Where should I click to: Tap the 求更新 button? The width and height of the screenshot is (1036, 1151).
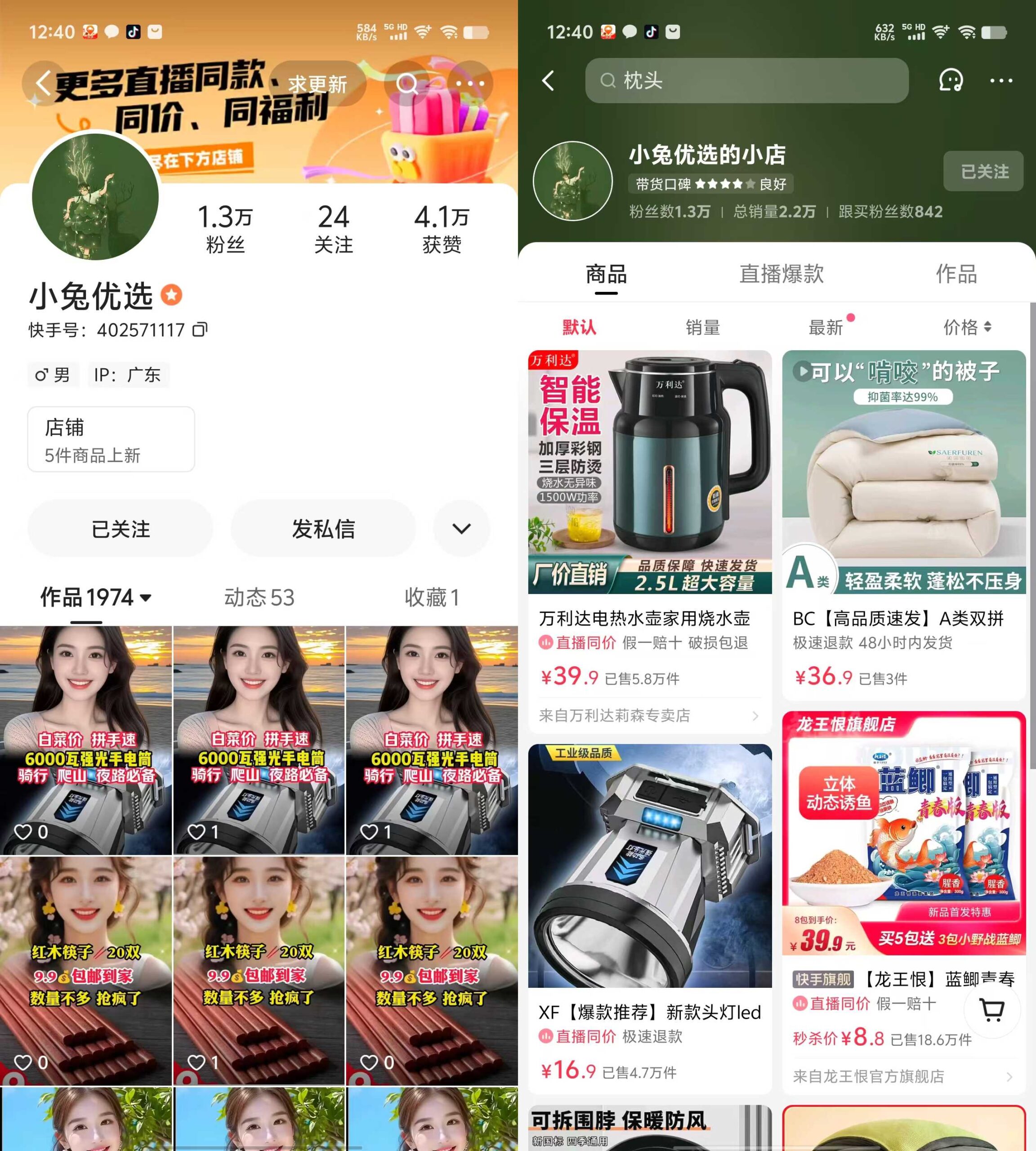[x=317, y=84]
